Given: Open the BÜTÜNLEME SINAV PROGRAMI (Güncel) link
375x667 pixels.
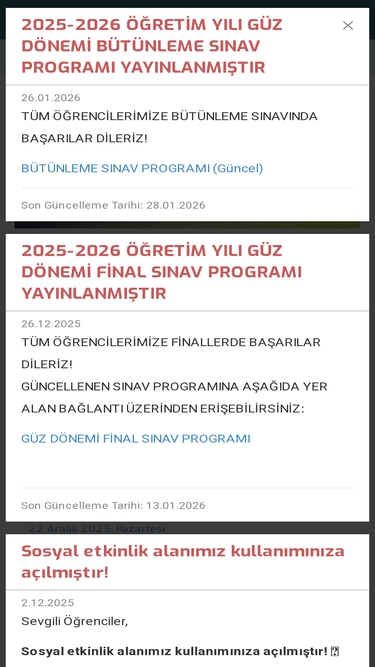Looking at the screenshot, I should point(142,168).
